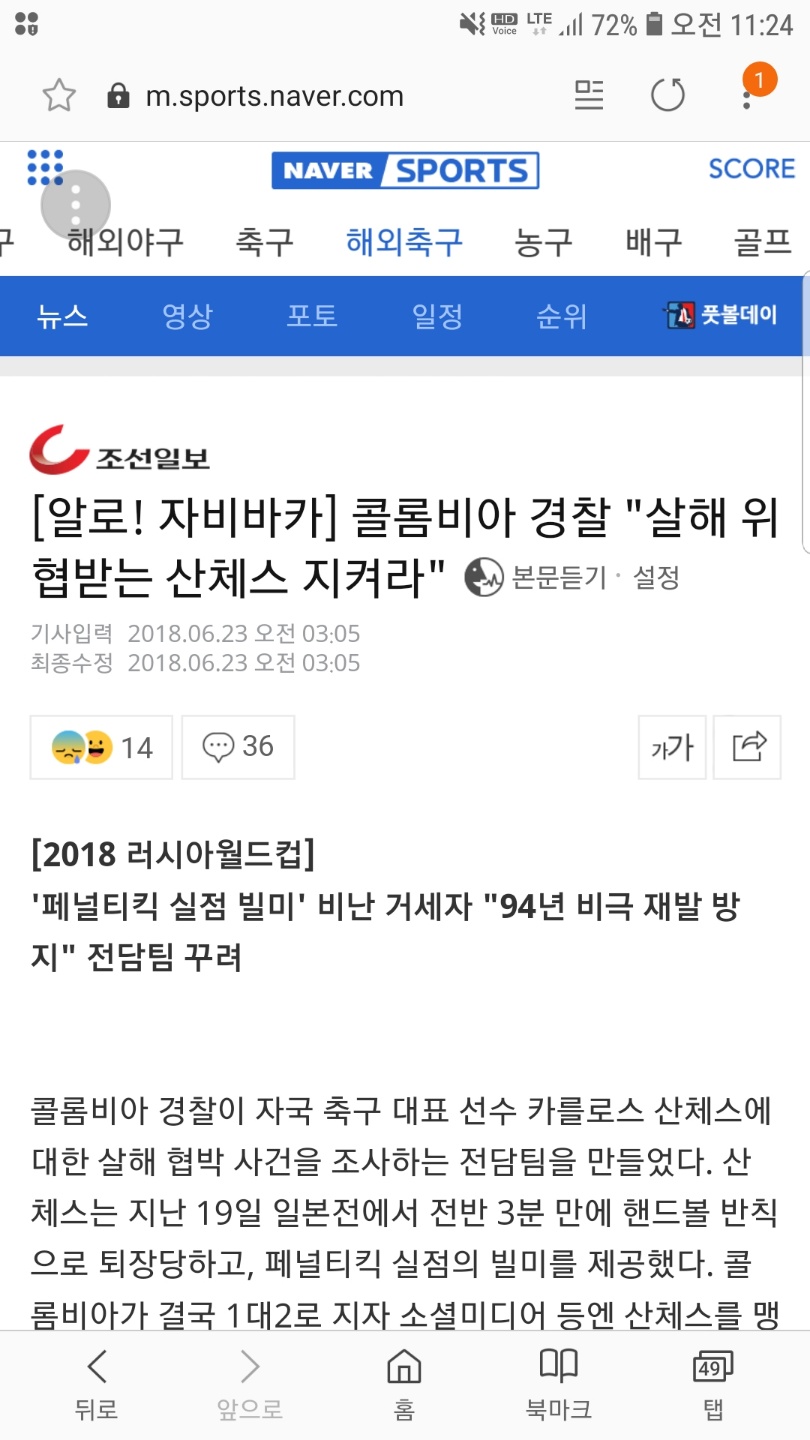Switch to the 축구 category

point(265,241)
